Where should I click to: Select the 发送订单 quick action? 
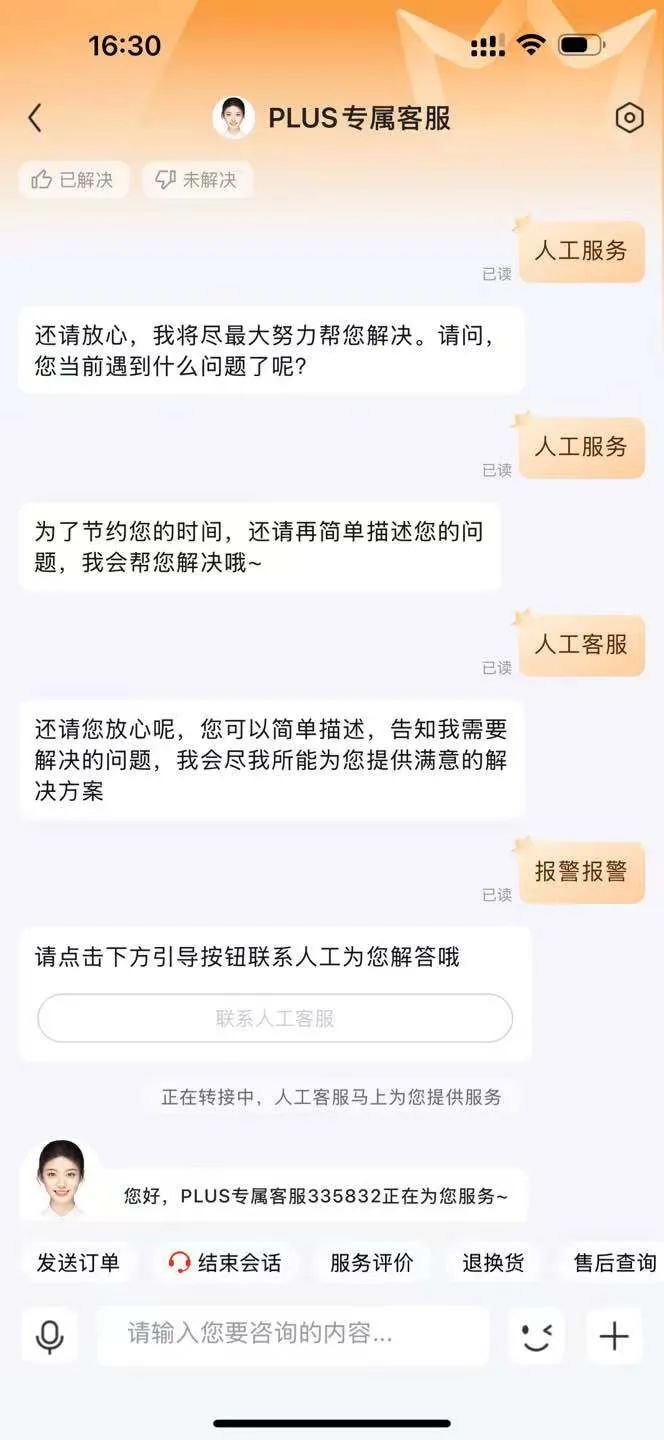pos(78,1262)
